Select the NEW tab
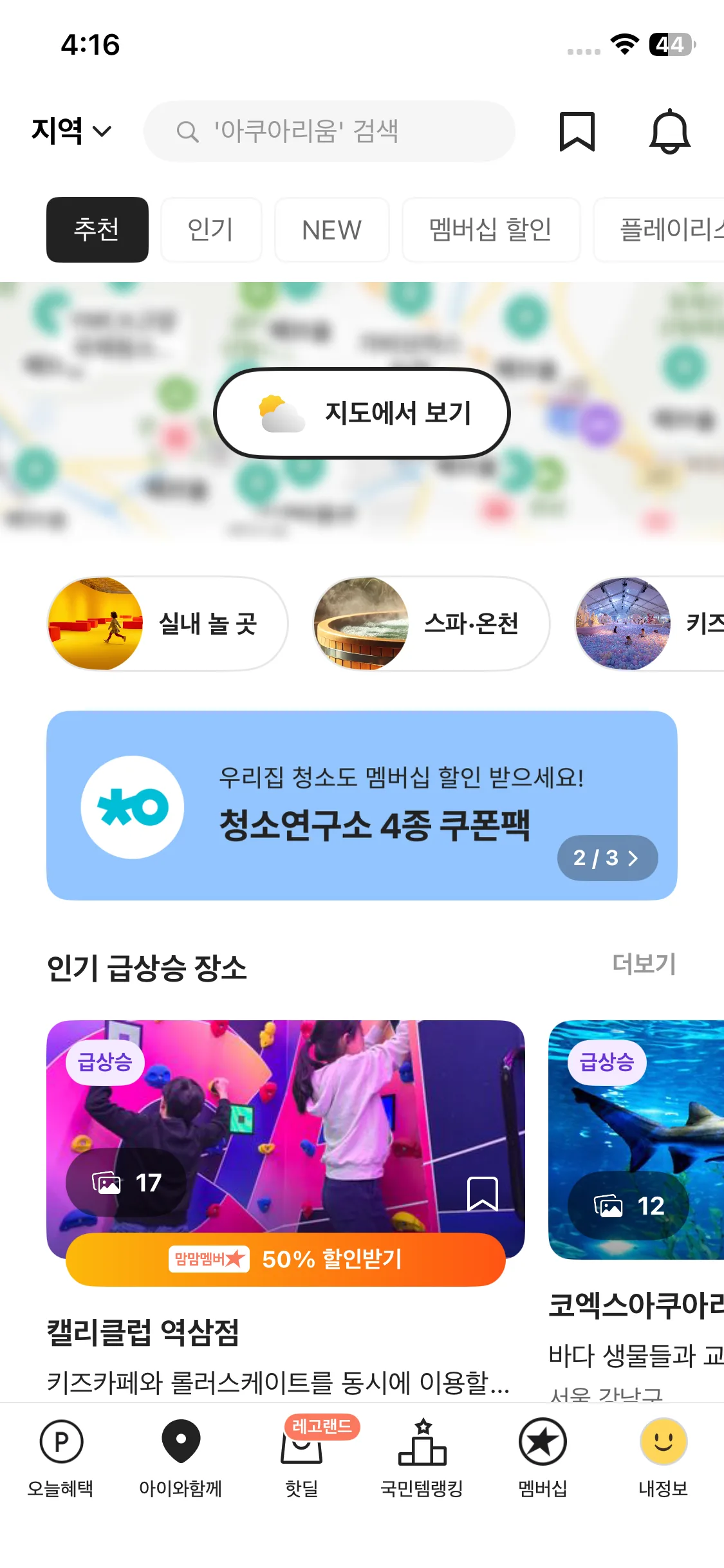 [331, 230]
